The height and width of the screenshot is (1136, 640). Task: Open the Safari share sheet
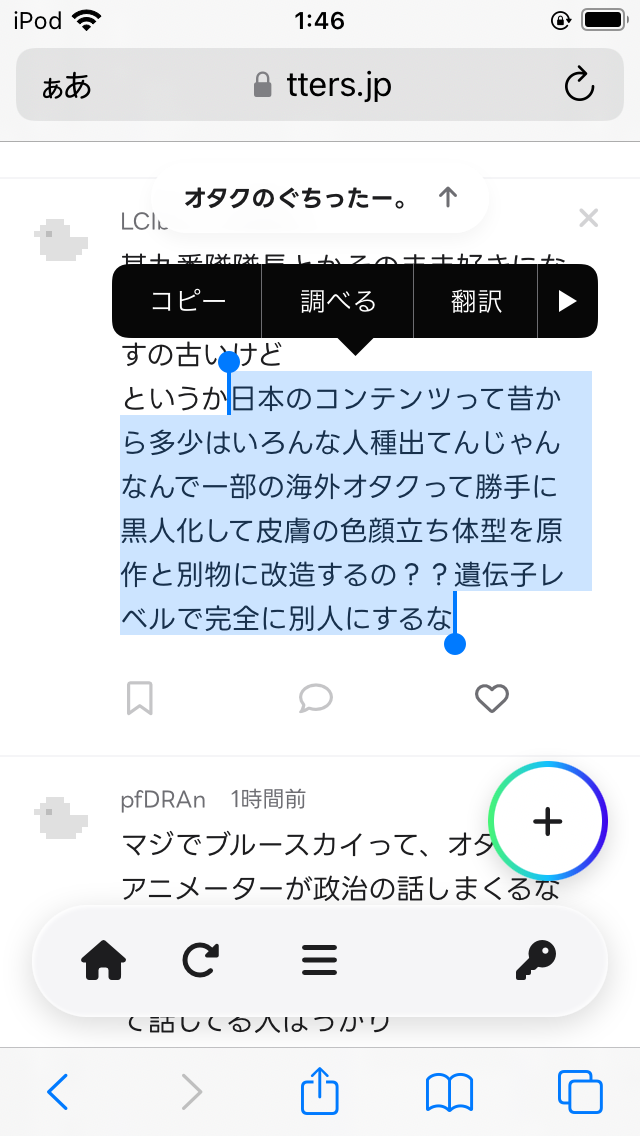point(320,1091)
